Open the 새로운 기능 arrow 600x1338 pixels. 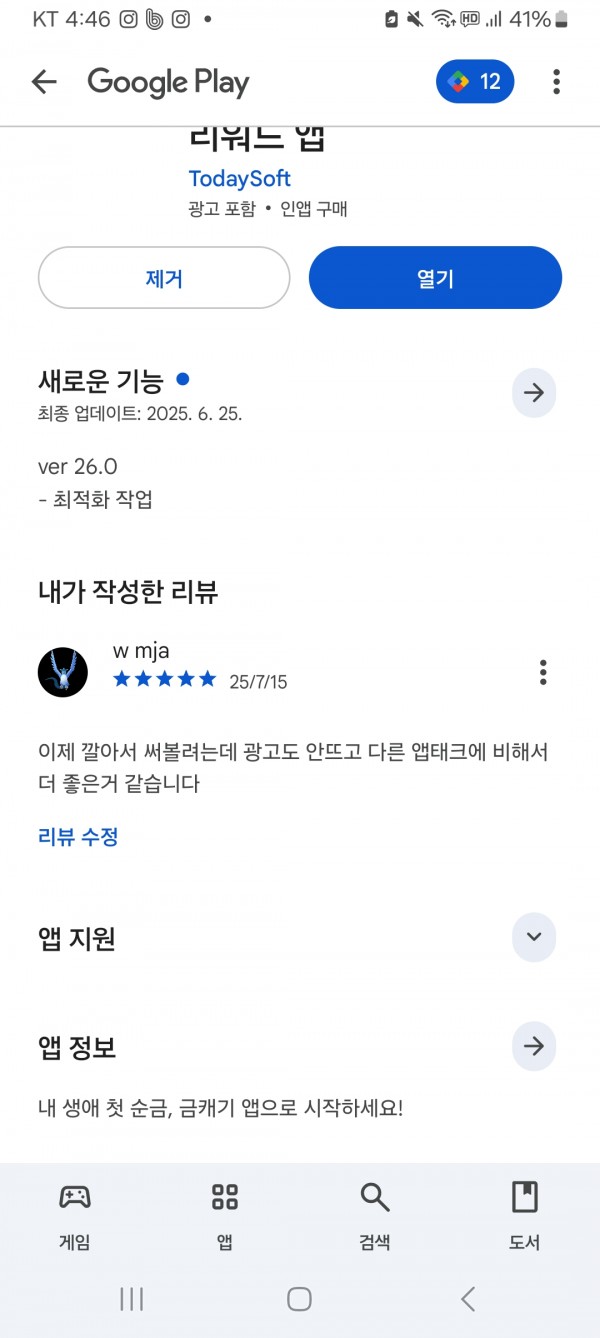point(534,393)
